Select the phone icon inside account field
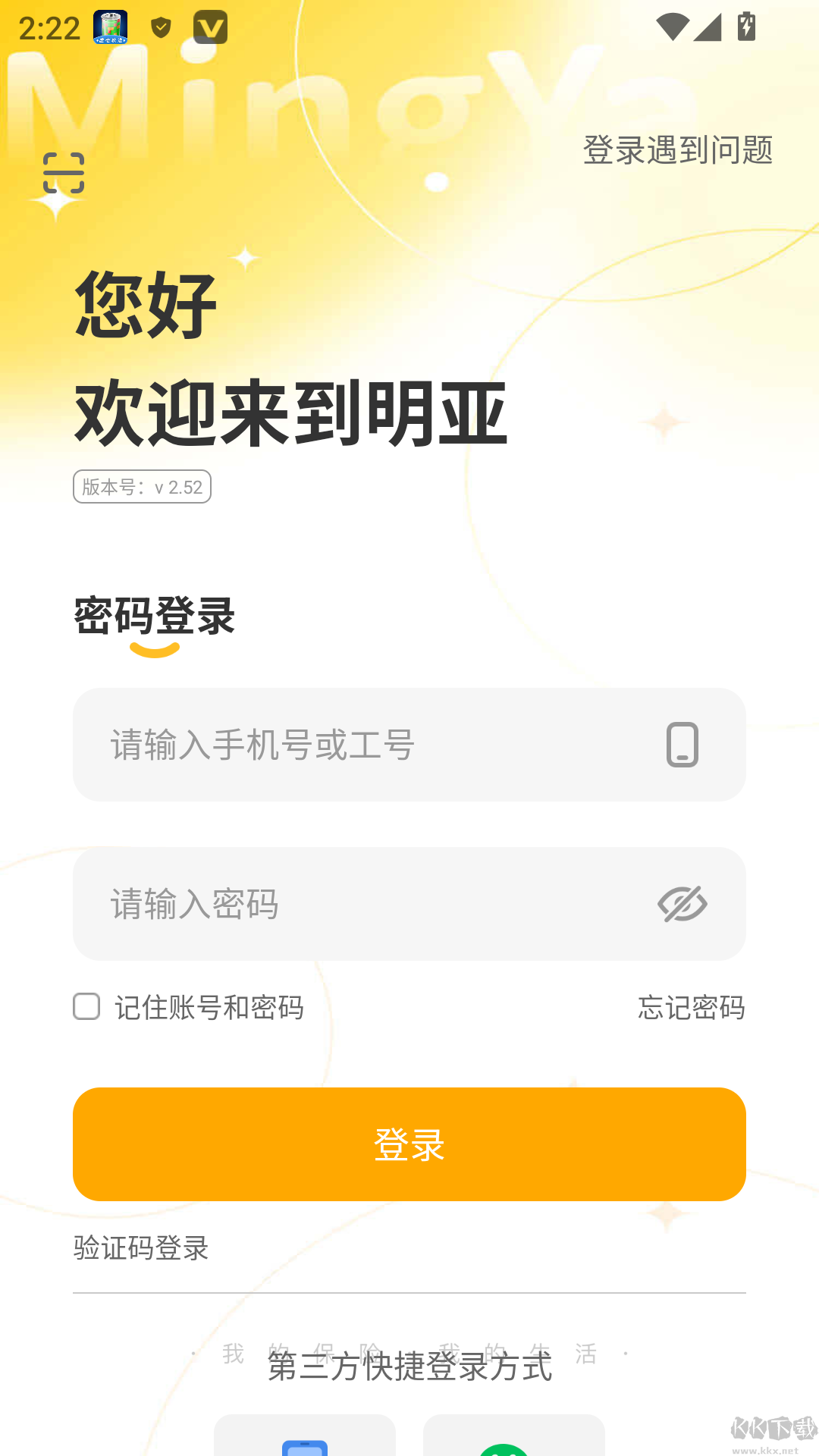This screenshot has height=1456, width=819. [680, 744]
